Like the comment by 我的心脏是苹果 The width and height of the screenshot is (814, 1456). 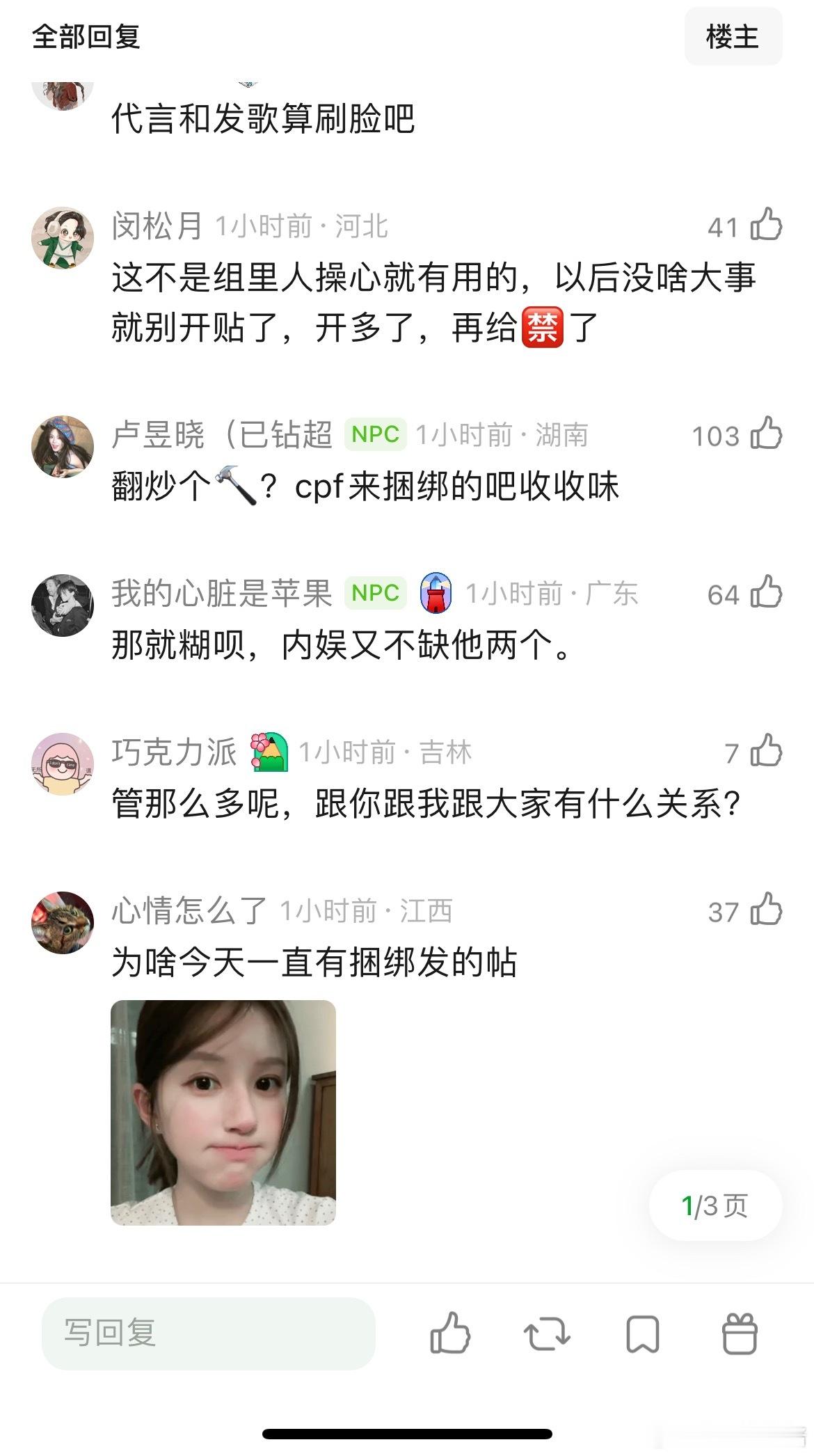point(766,593)
